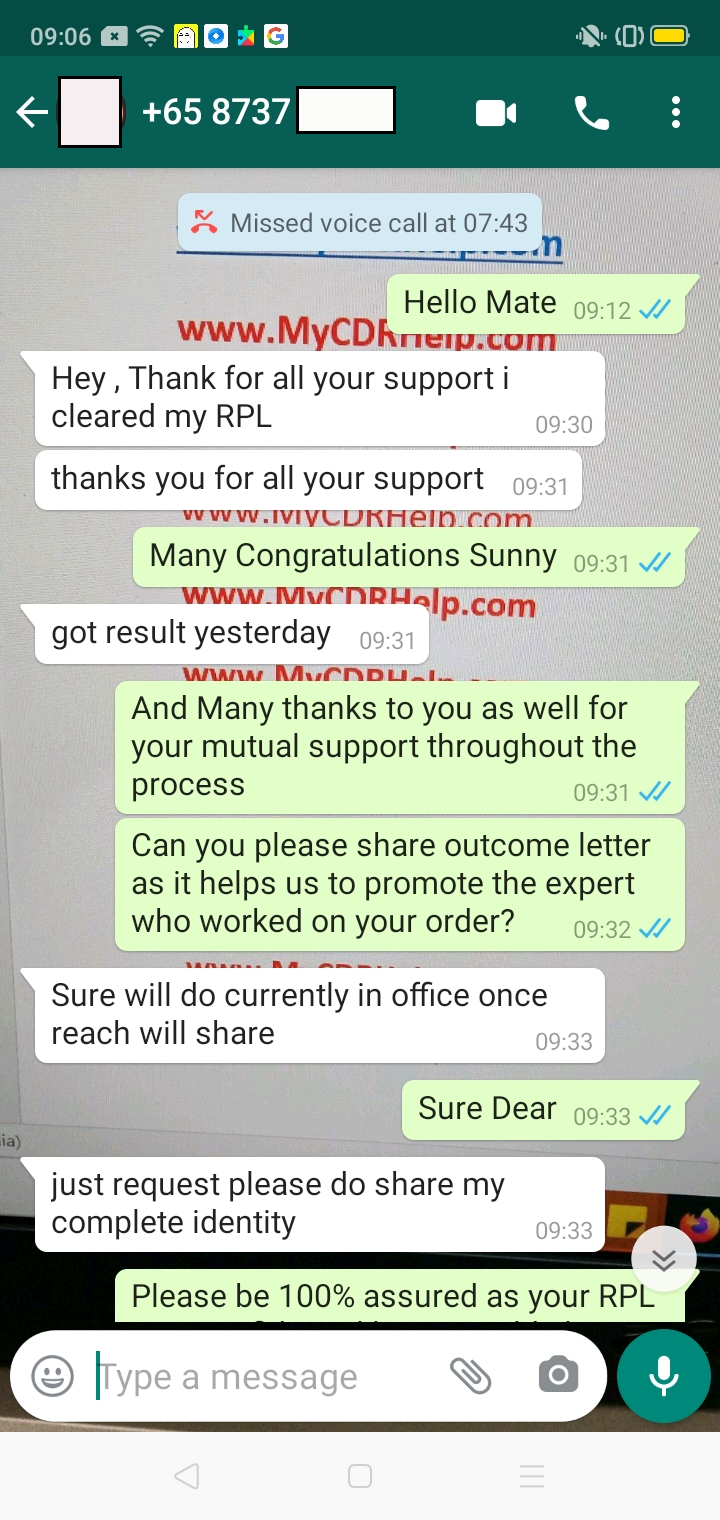The width and height of the screenshot is (720, 1520).
Task: Go back to the chat list
Action: pyautogui.click(x=32, y=113)
